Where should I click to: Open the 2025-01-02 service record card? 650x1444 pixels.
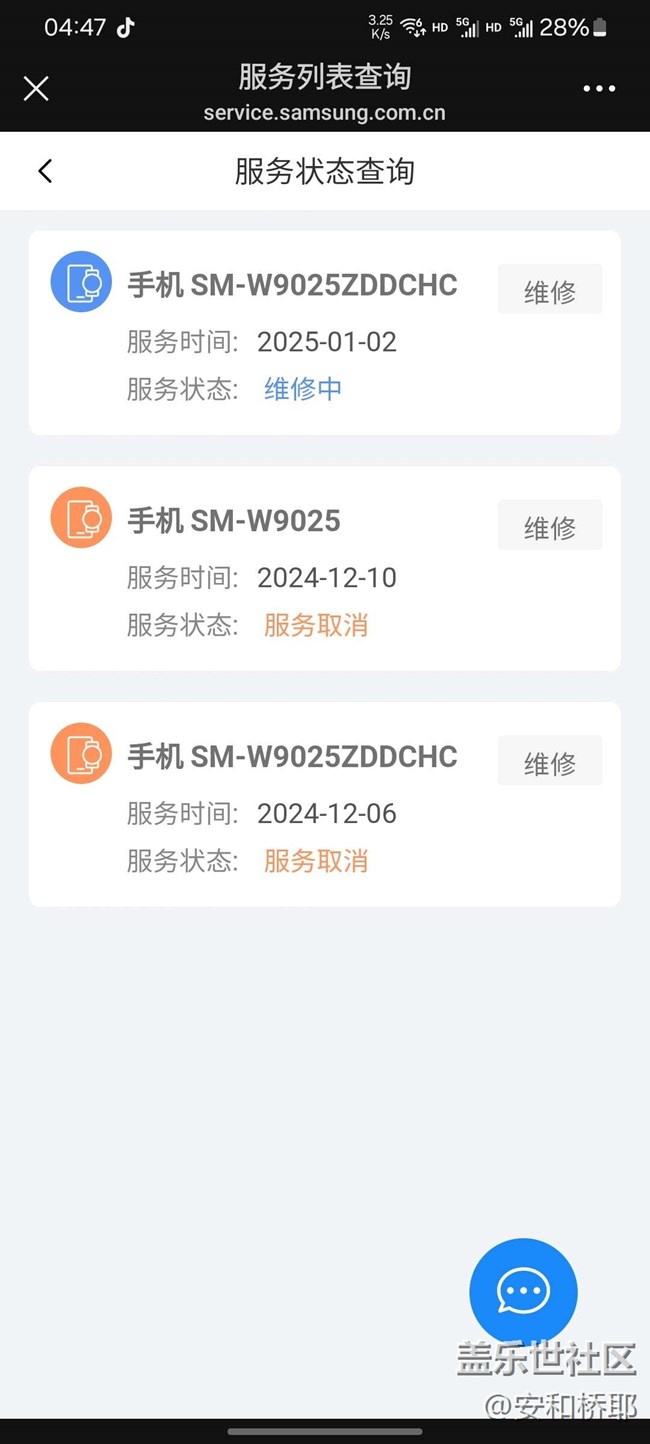290,340
